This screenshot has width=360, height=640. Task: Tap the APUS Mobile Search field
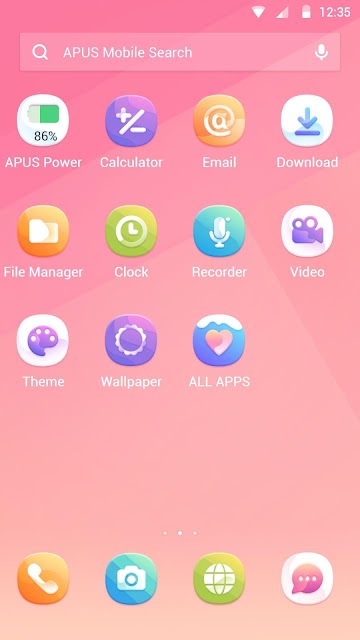click(x=180, y=52)
